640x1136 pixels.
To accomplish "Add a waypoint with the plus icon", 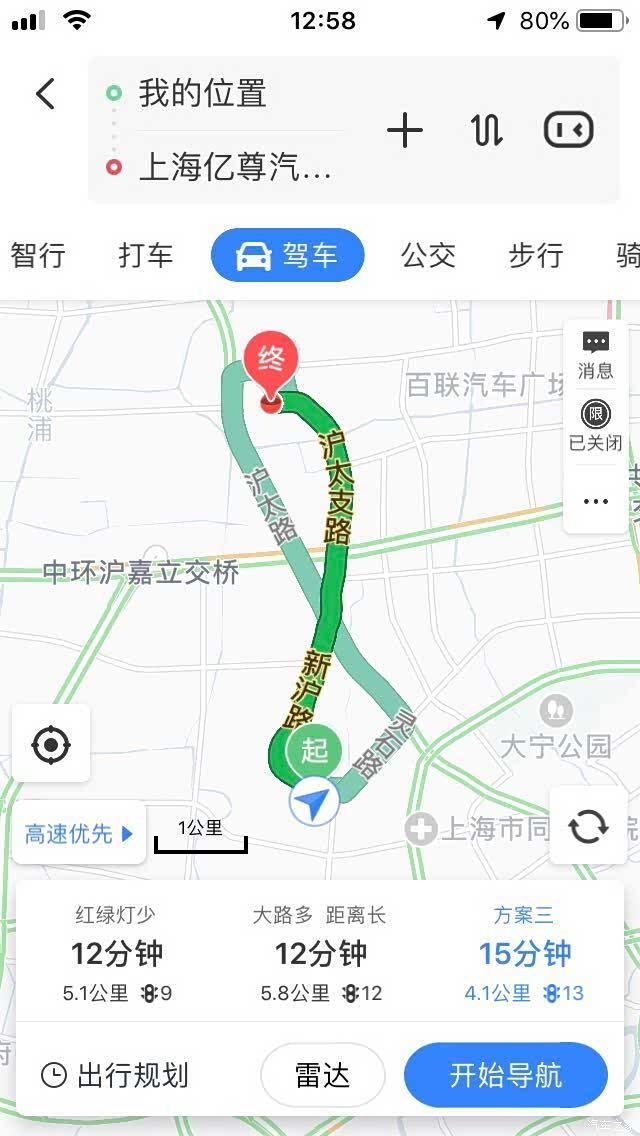I will point(404,132).
